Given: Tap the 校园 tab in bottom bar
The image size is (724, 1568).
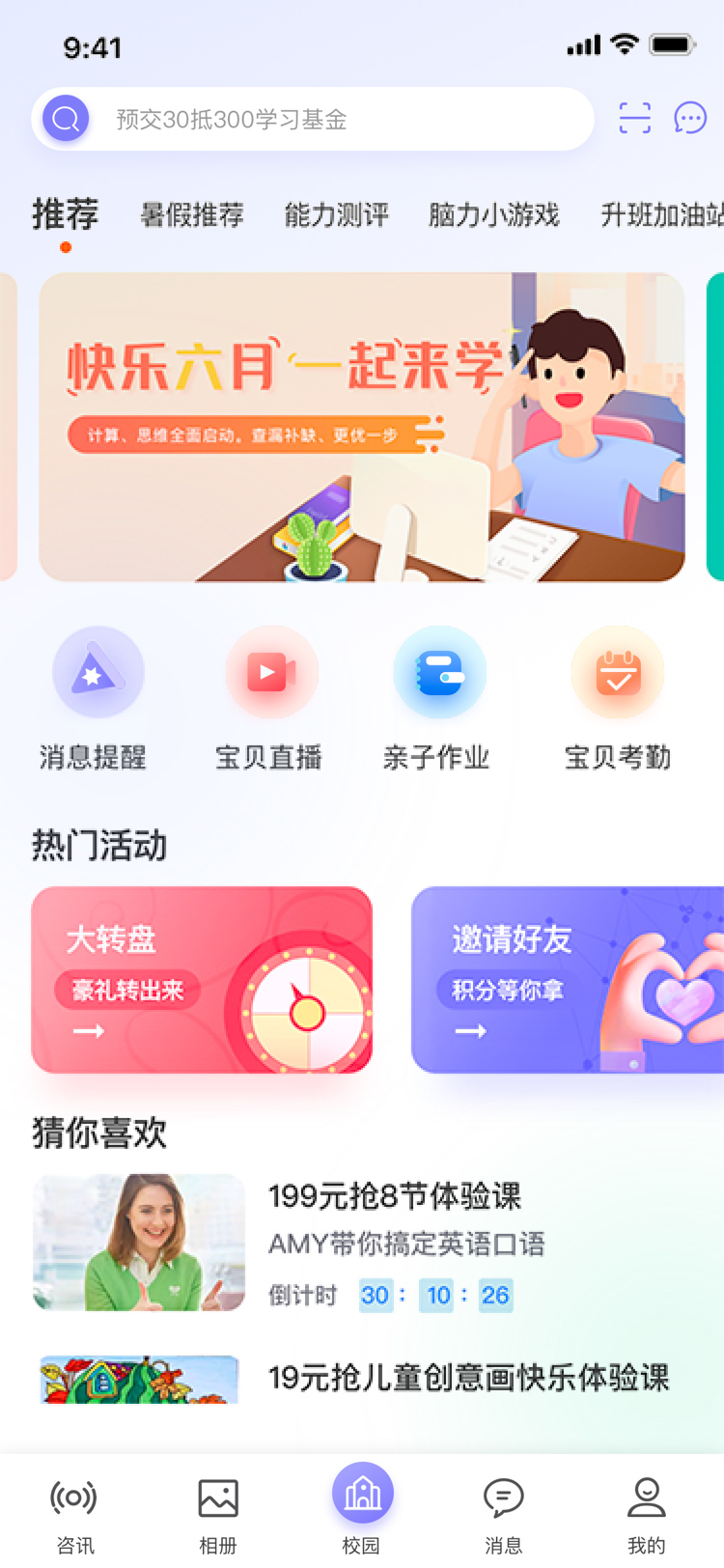Looking at the screenshot, I should [362, 1508].
